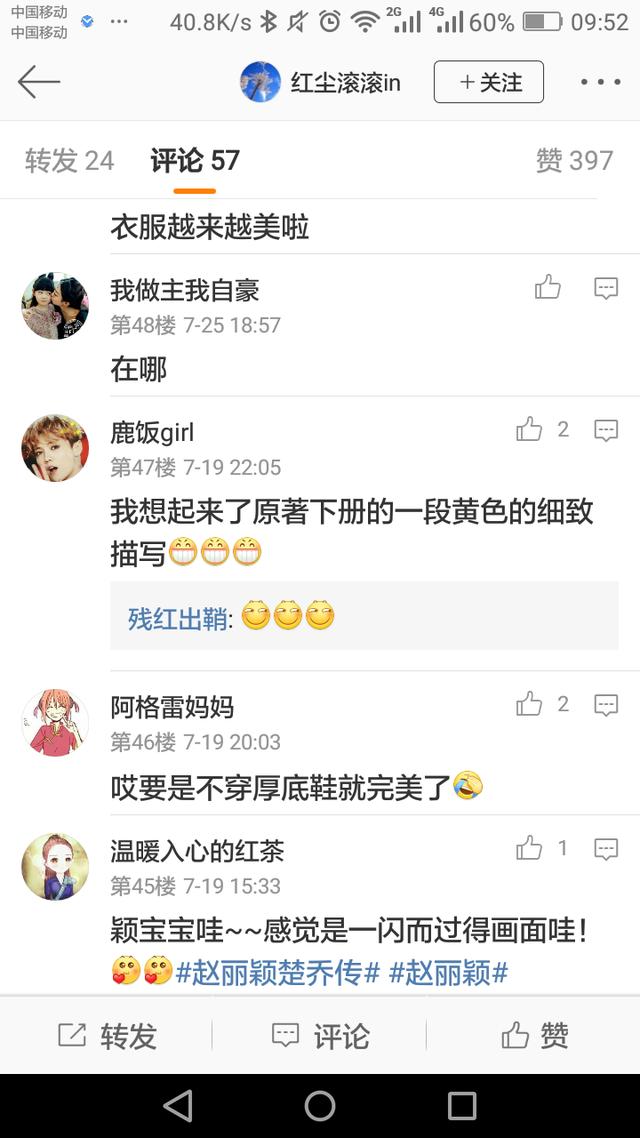Viewport: 640px width, 1138px height.
Task: Like 阿格雷妈妈's comment
Action: [x=530, y=705]
